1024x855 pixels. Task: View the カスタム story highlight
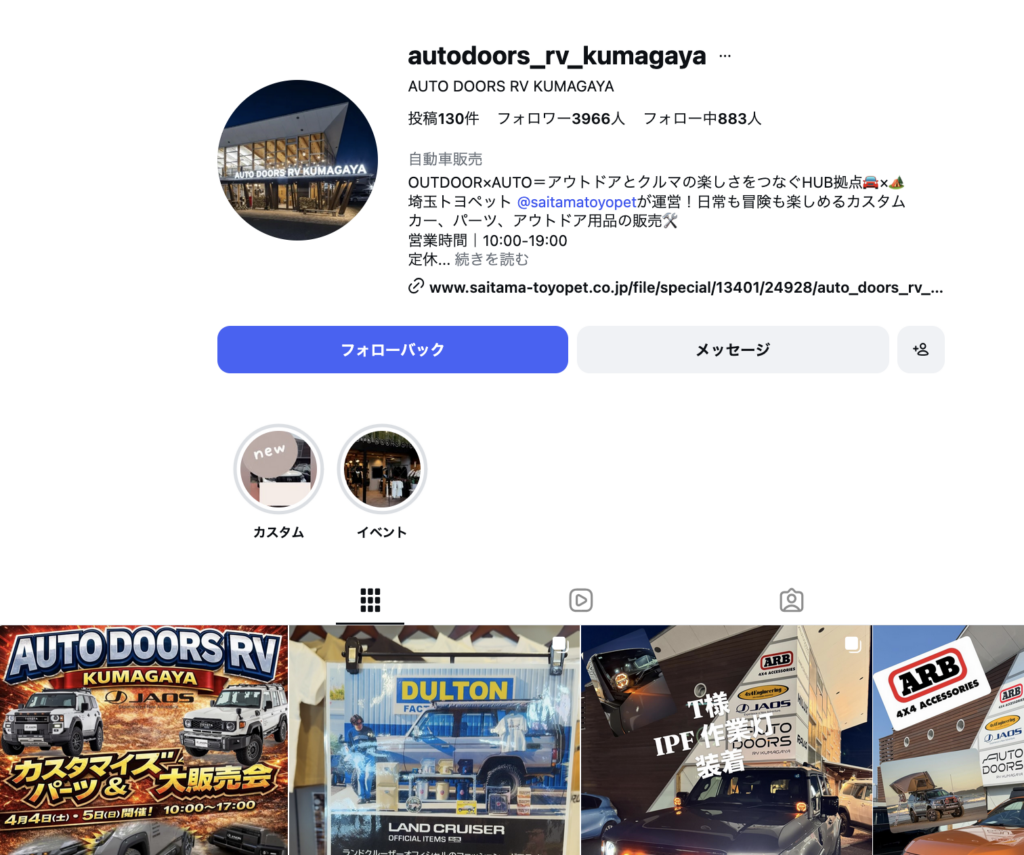click(278, 469)
